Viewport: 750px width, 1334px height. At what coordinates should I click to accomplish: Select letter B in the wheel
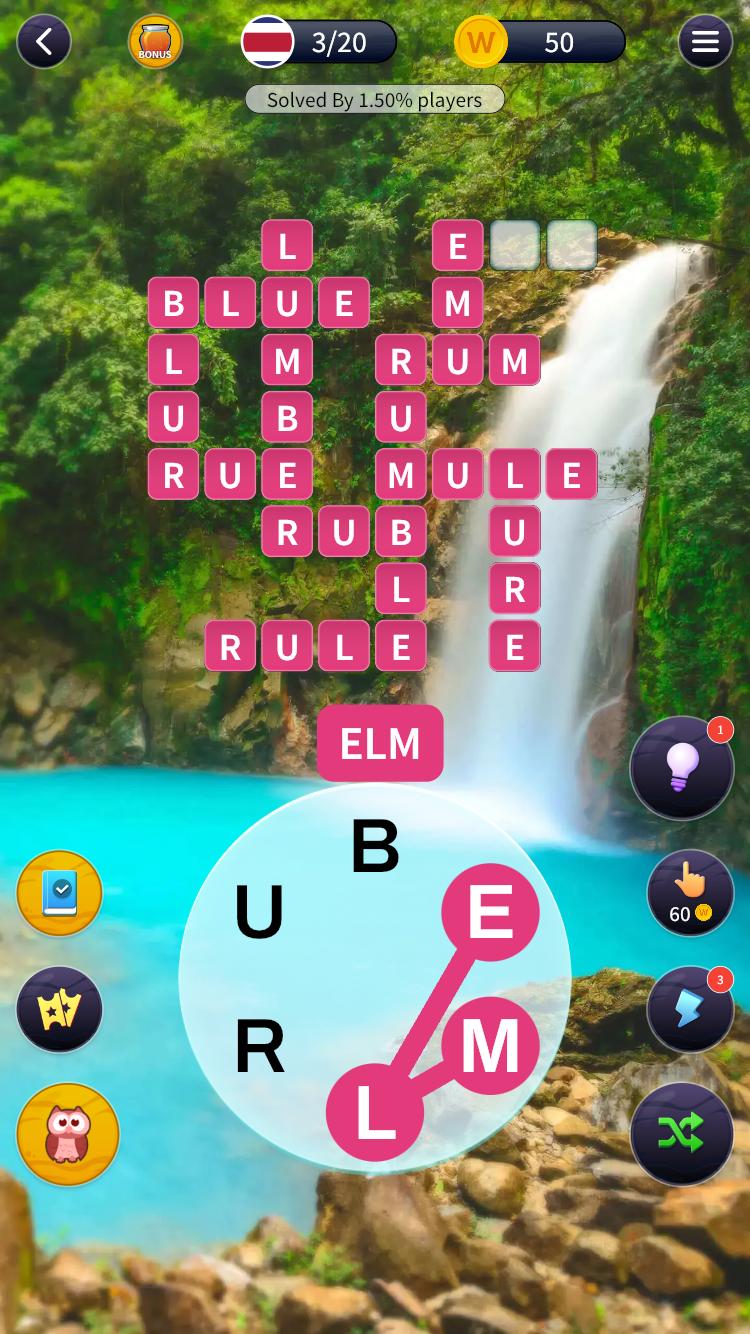tap(375, 848)
